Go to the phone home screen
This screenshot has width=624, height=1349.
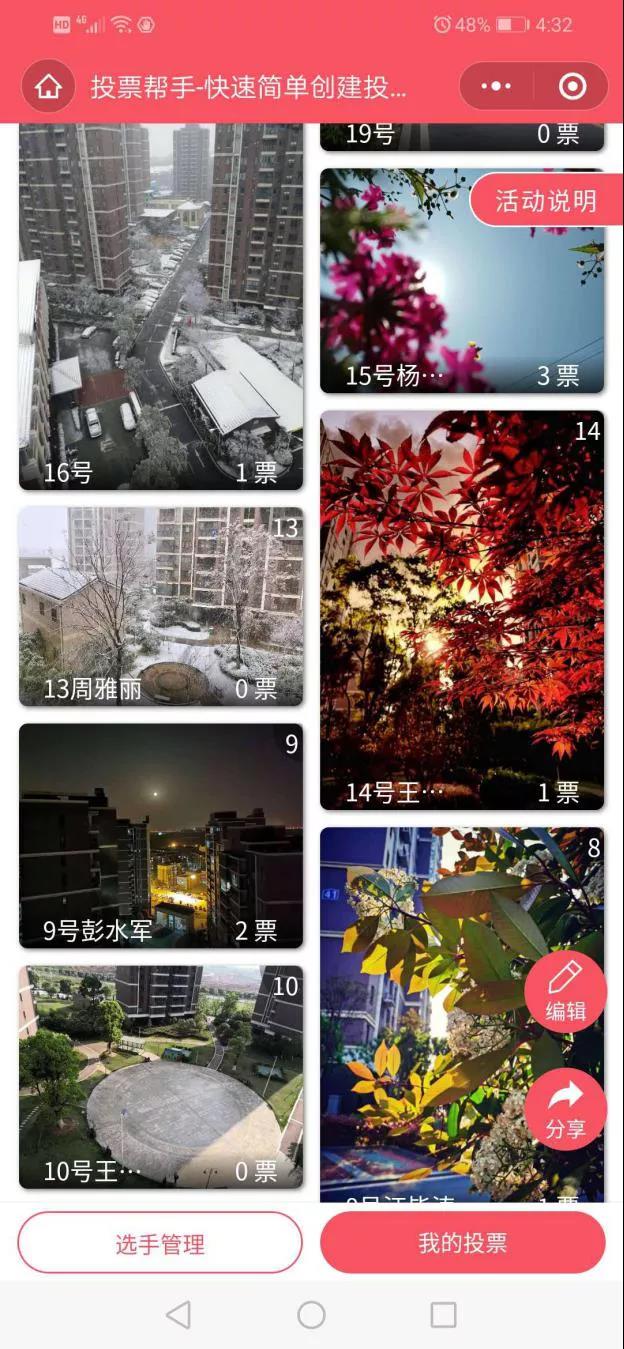(x=311, y=1314)
